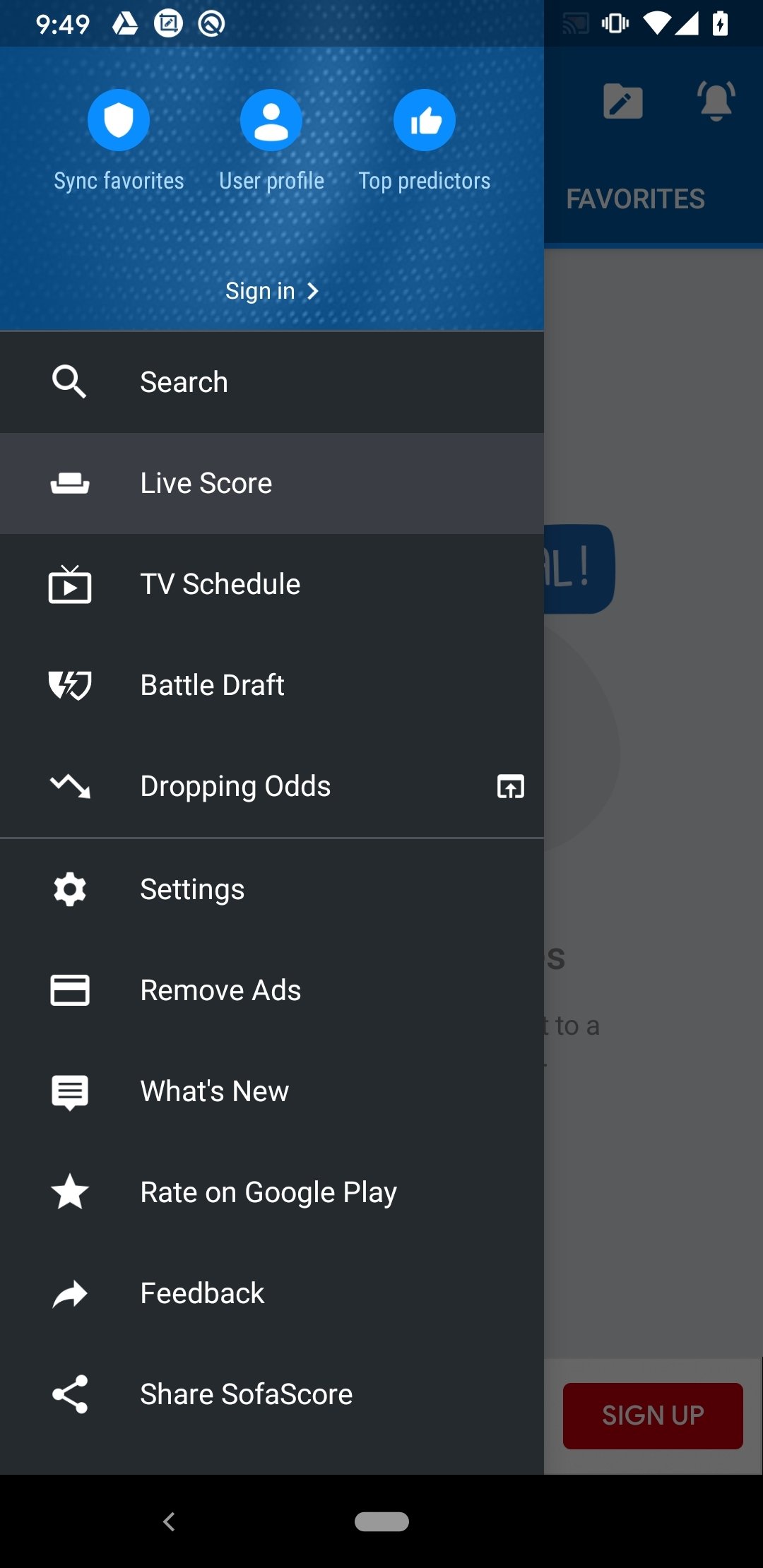Open the TV Schedule
The image size is (763, 1568).
pos(272,584)
